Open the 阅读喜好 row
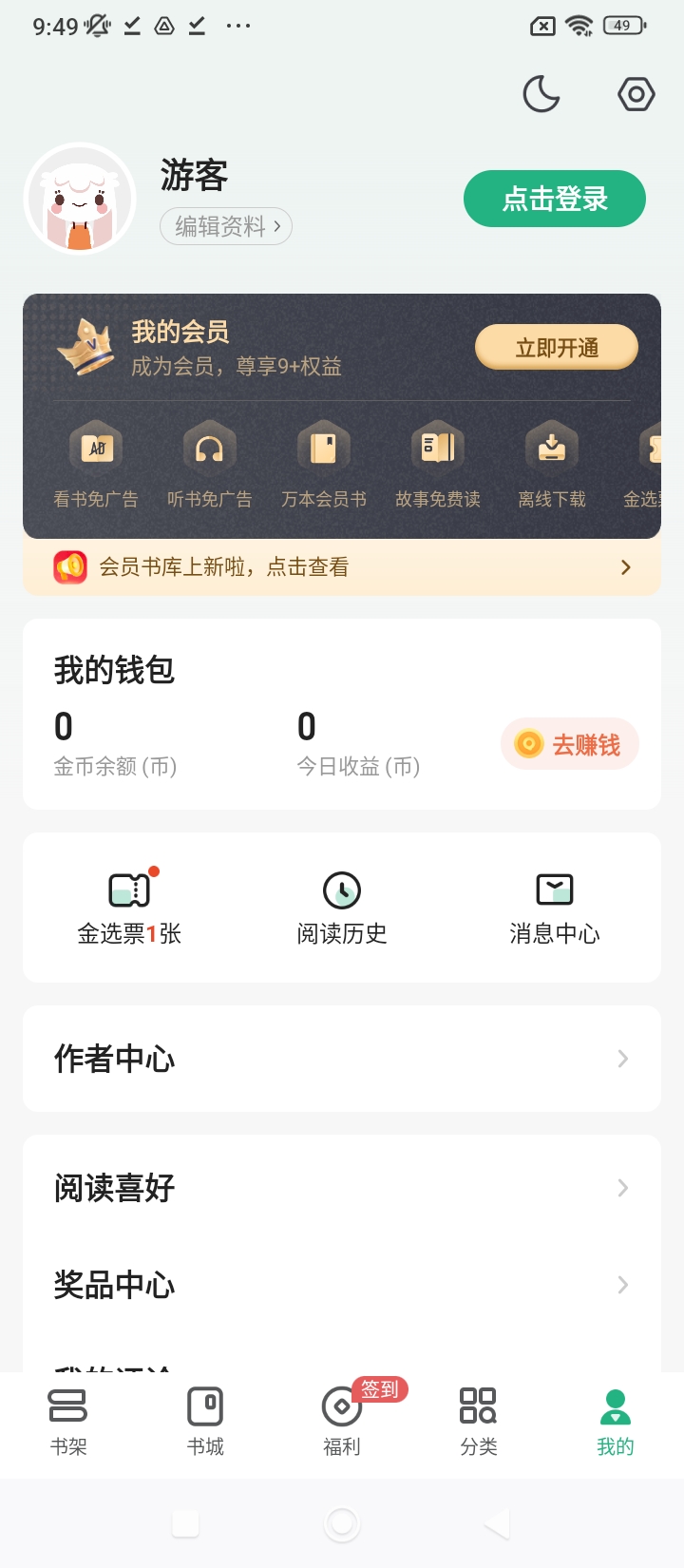 click(342, 1188)
